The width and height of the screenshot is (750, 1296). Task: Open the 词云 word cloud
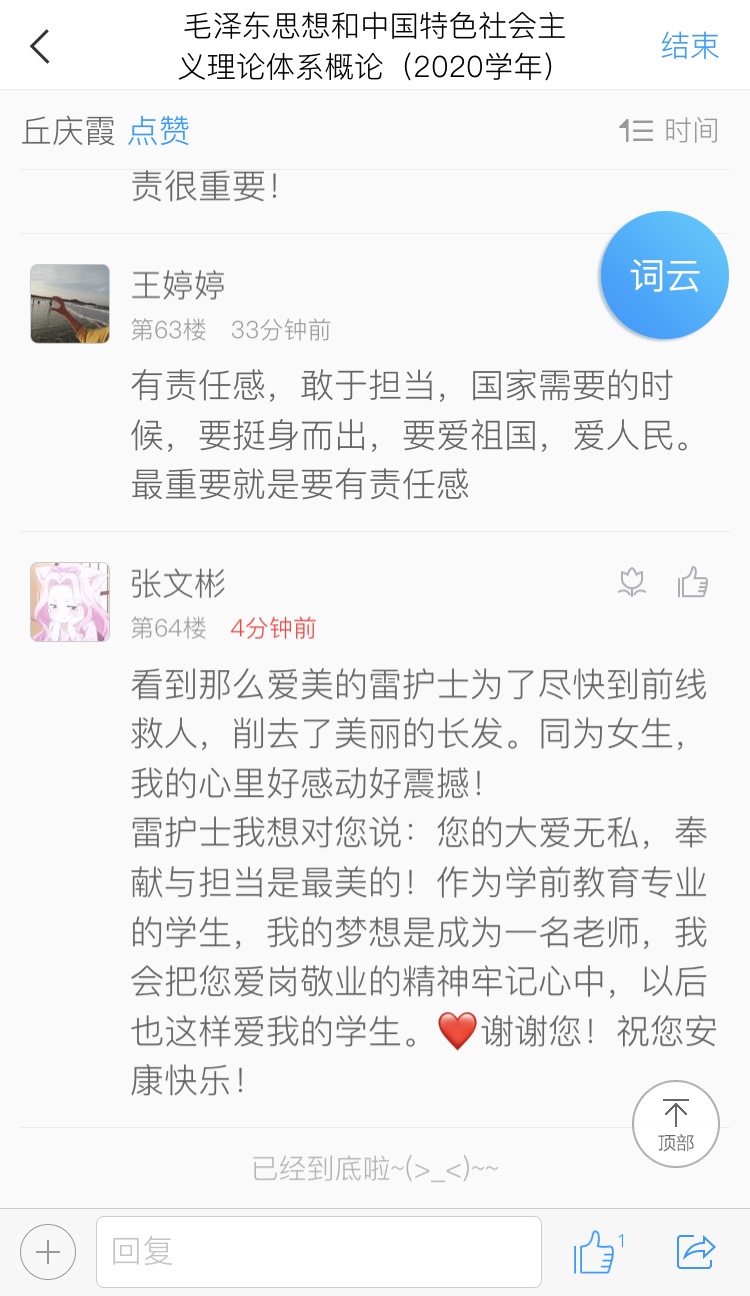click(664, 276)
